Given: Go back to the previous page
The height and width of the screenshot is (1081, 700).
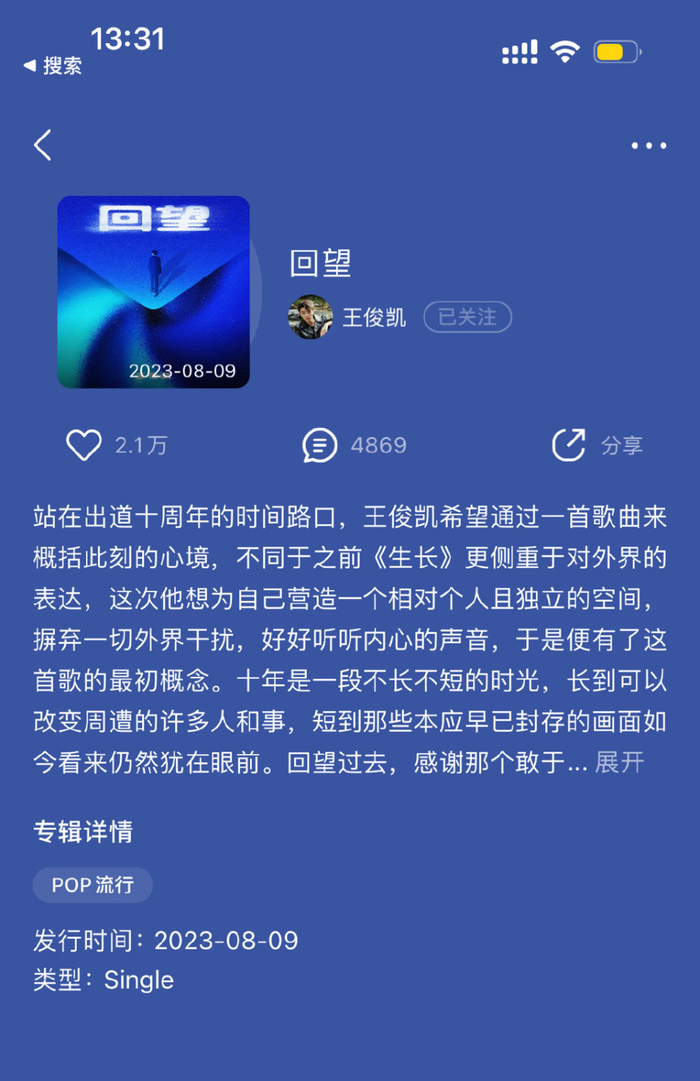Looking at the screenshot, I should 42,146.
